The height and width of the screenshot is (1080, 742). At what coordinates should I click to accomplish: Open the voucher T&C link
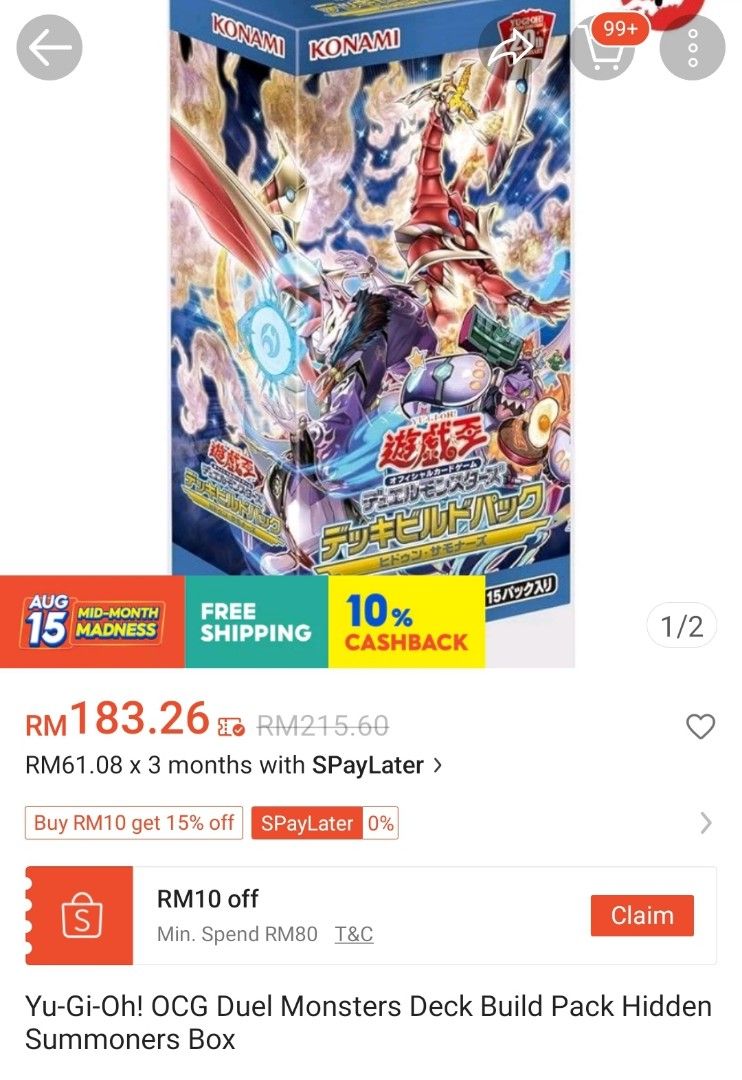tap(353, 934)
